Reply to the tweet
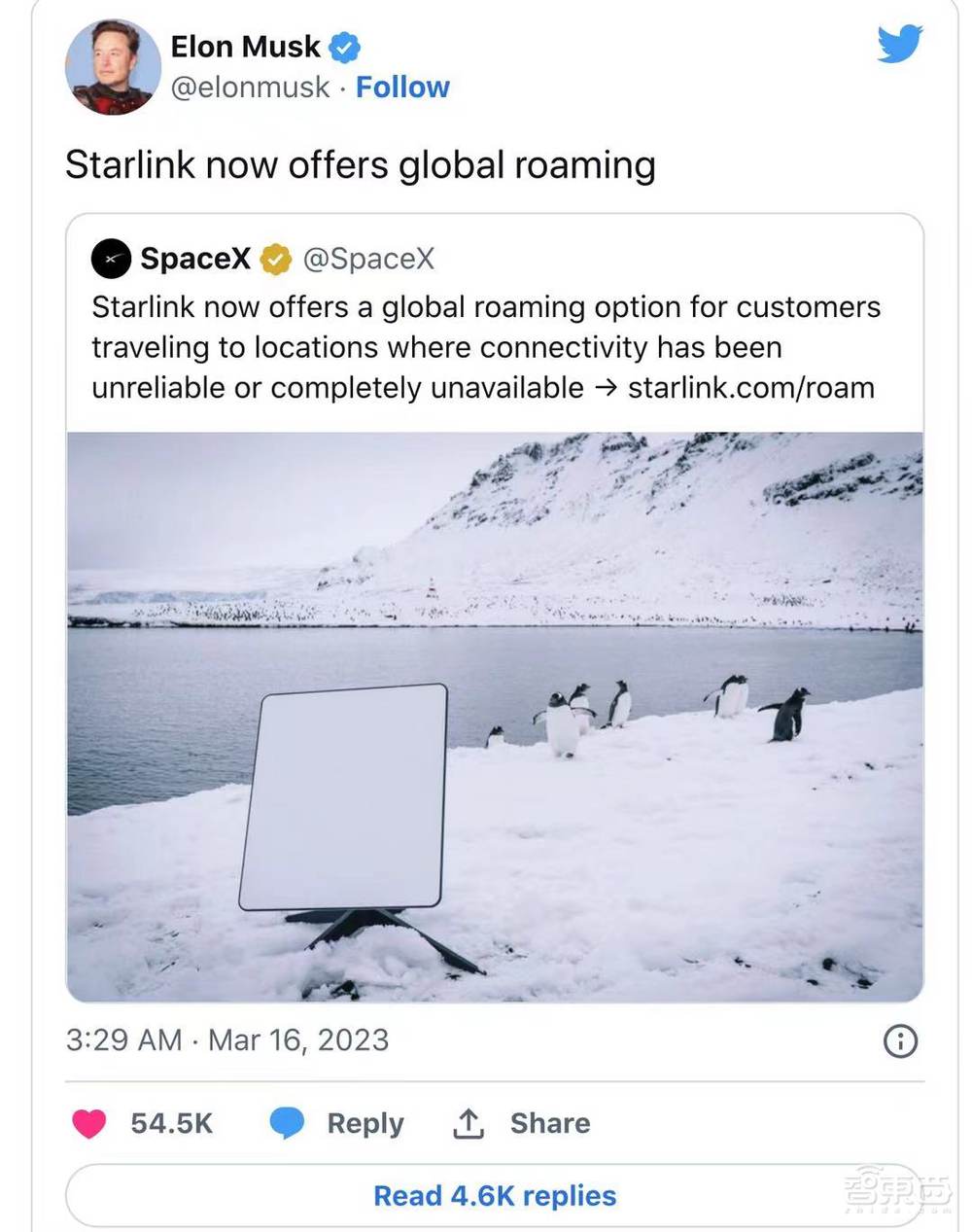Screen dimensions: 972x1232 coord(338,1123)
